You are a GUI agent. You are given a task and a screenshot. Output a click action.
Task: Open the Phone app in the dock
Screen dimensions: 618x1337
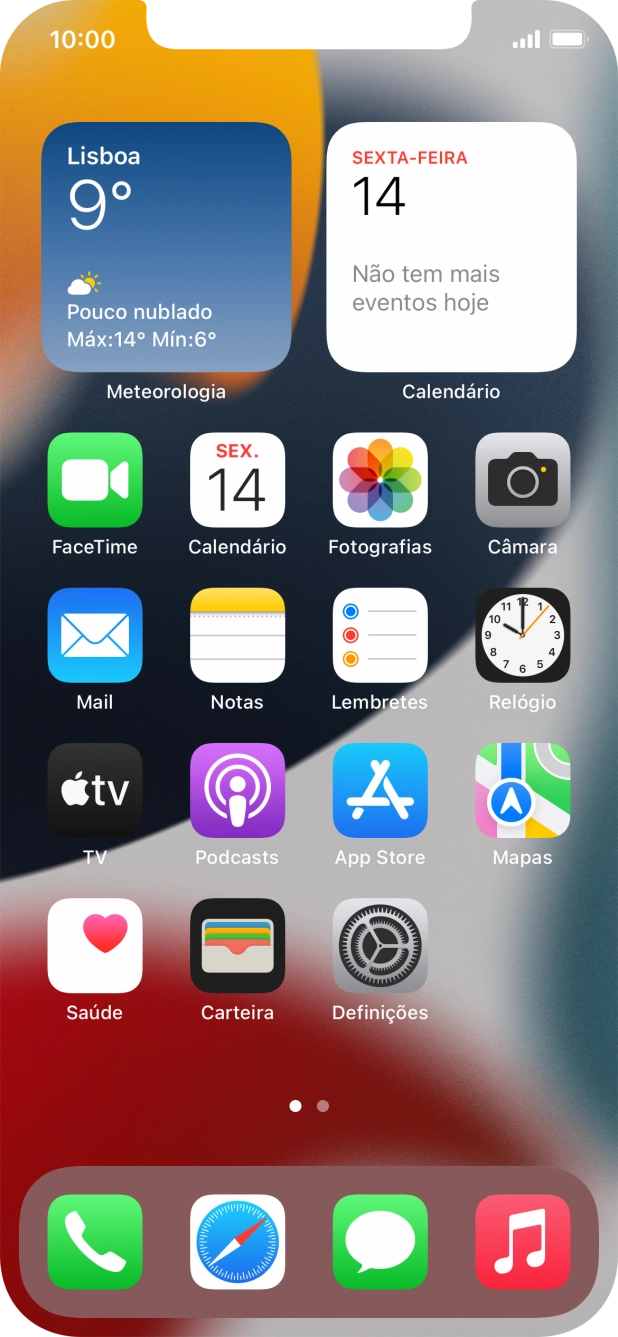pos(95,1242)
